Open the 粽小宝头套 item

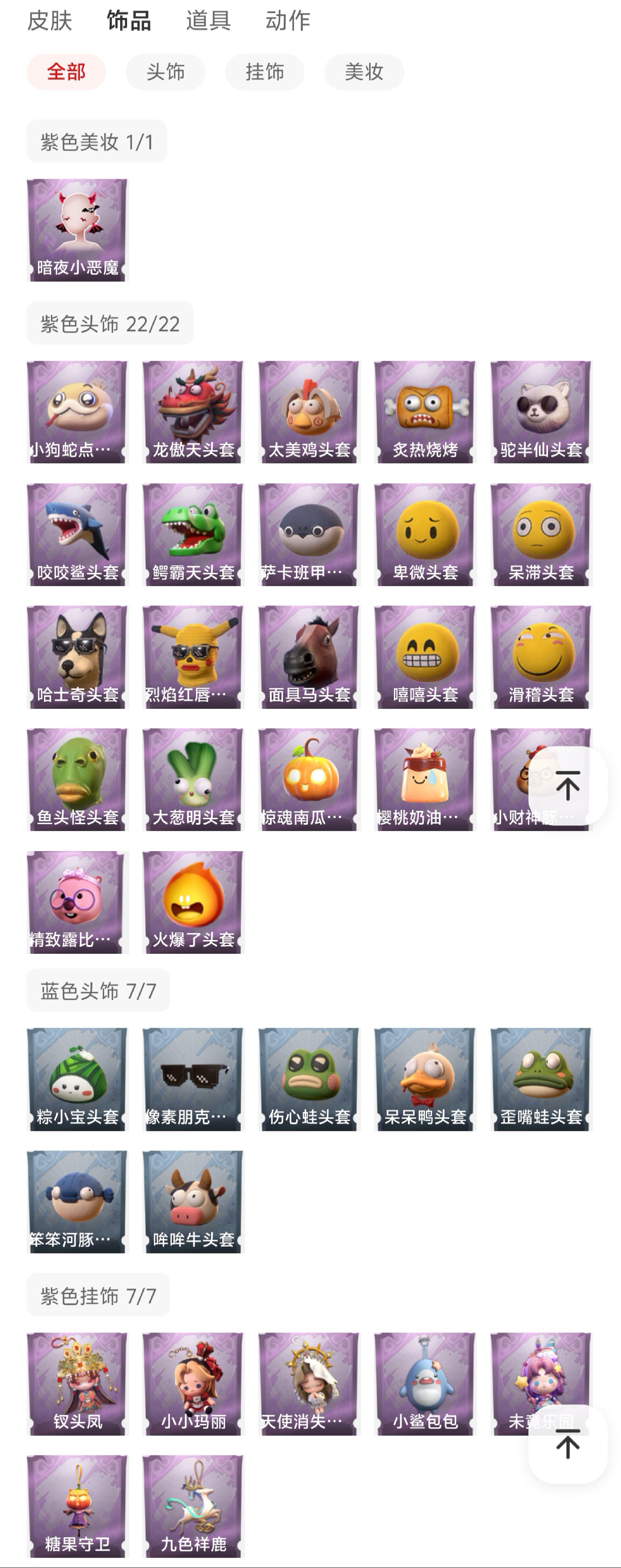(x=77, y=1079)
